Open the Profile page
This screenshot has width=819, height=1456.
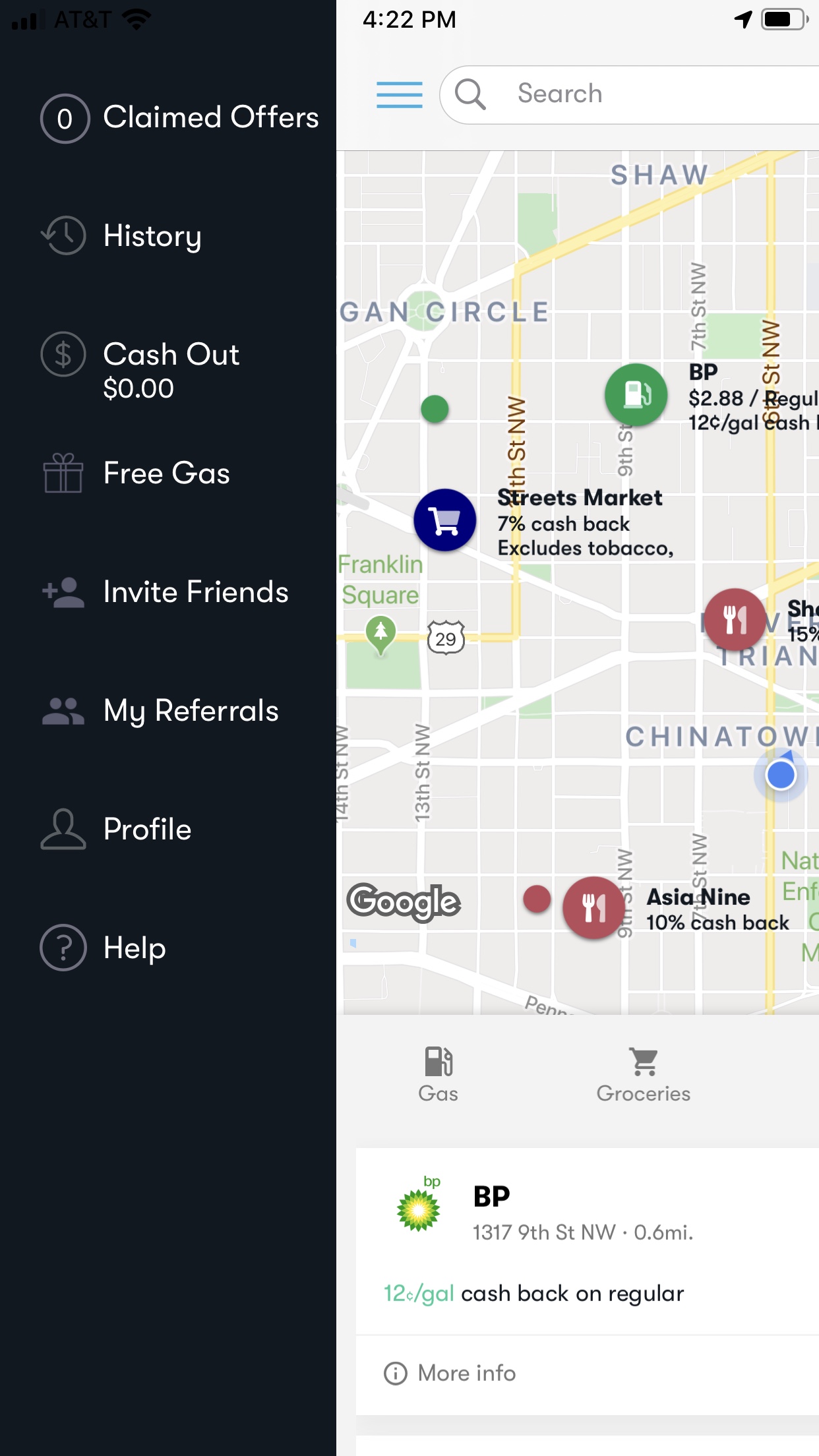116,830
